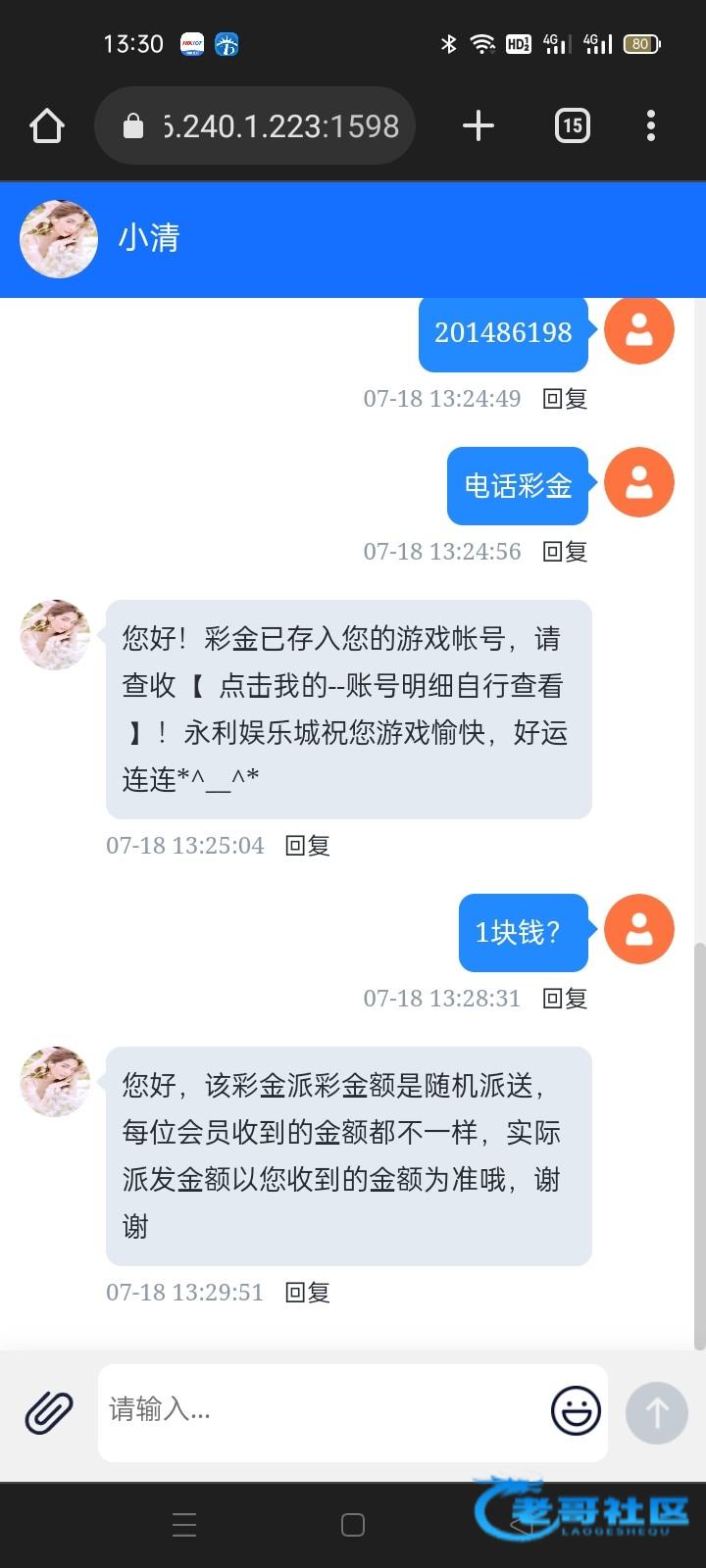This screenshot has height=1568, width=706.
Task: Focus the 请输入 message field
Action: pos(324,1412)
